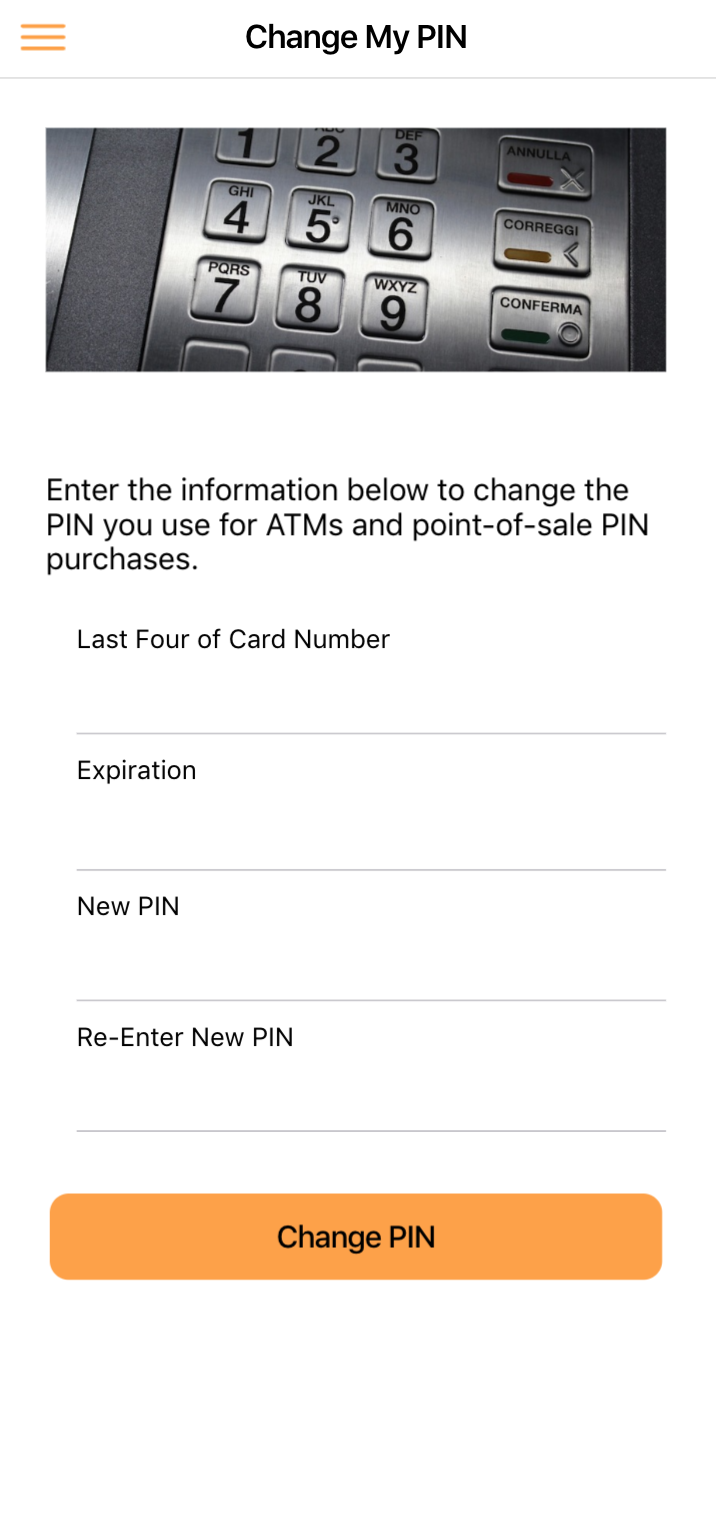This screenshot has height=1528, width=716.
Task: Submit with the Change PIN button
Action: [356, 1237]
